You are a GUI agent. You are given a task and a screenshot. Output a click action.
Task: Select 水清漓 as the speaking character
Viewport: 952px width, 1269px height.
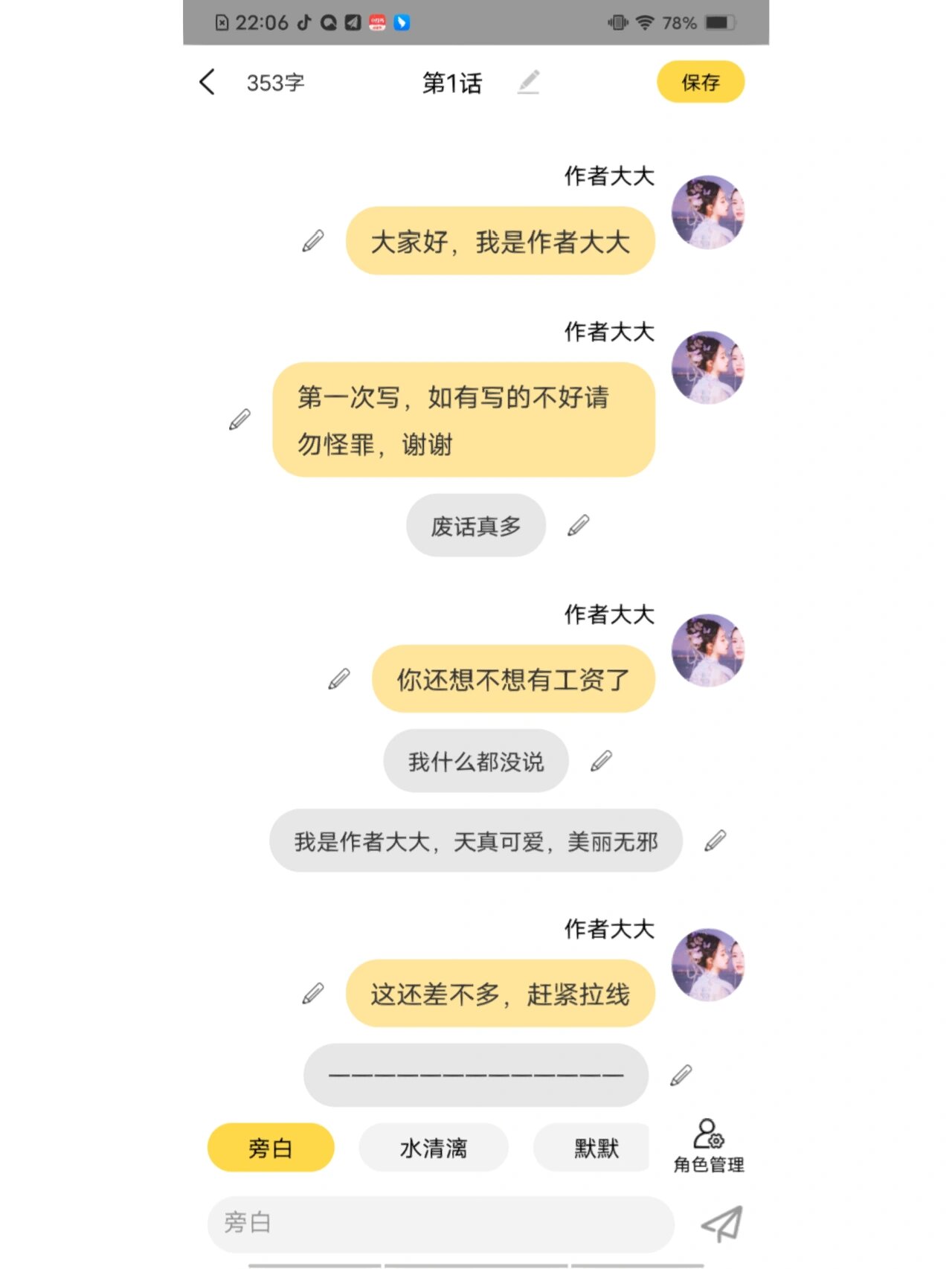[433, 1148]
